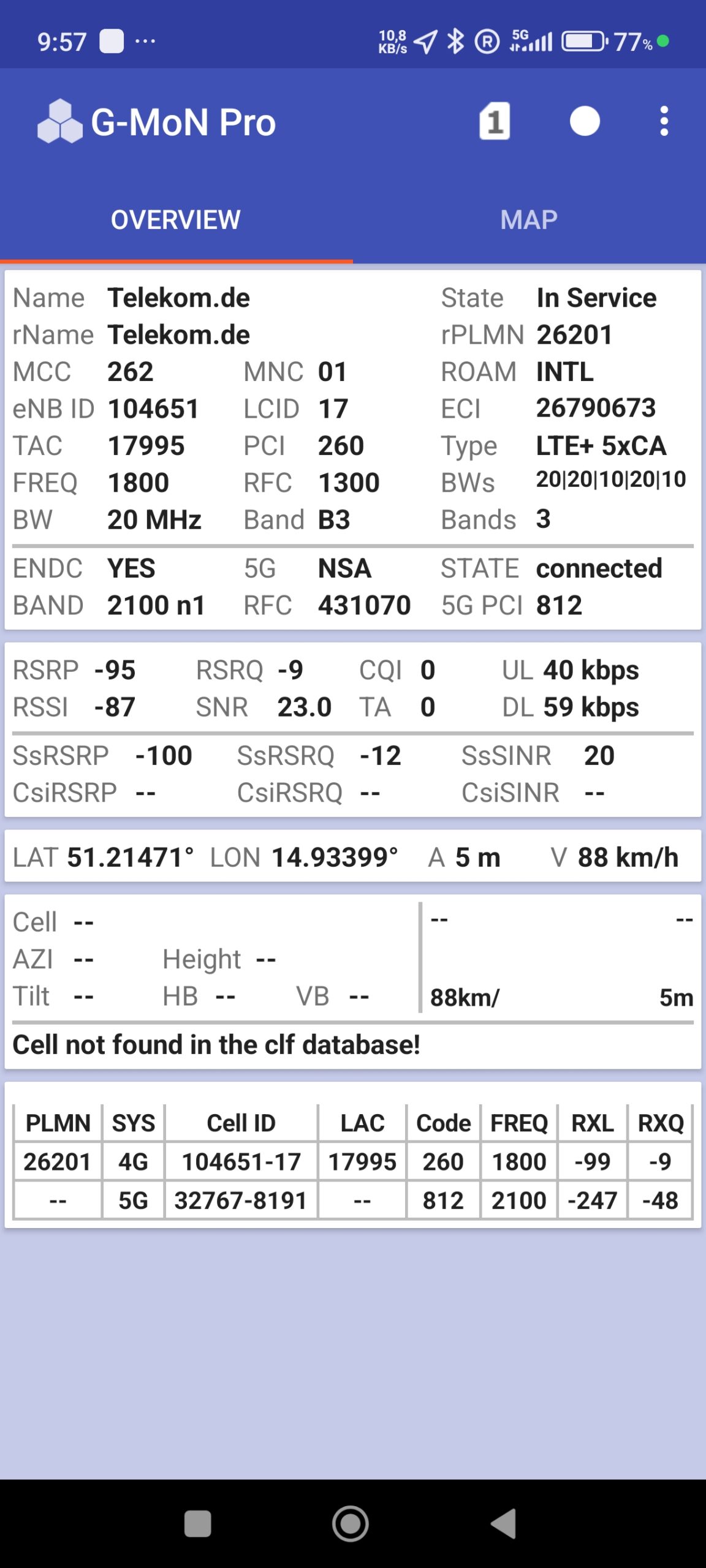The image size is (706, 1568).
Task: Tap the SIM 1 selector icon
Action: pos(494,121)
